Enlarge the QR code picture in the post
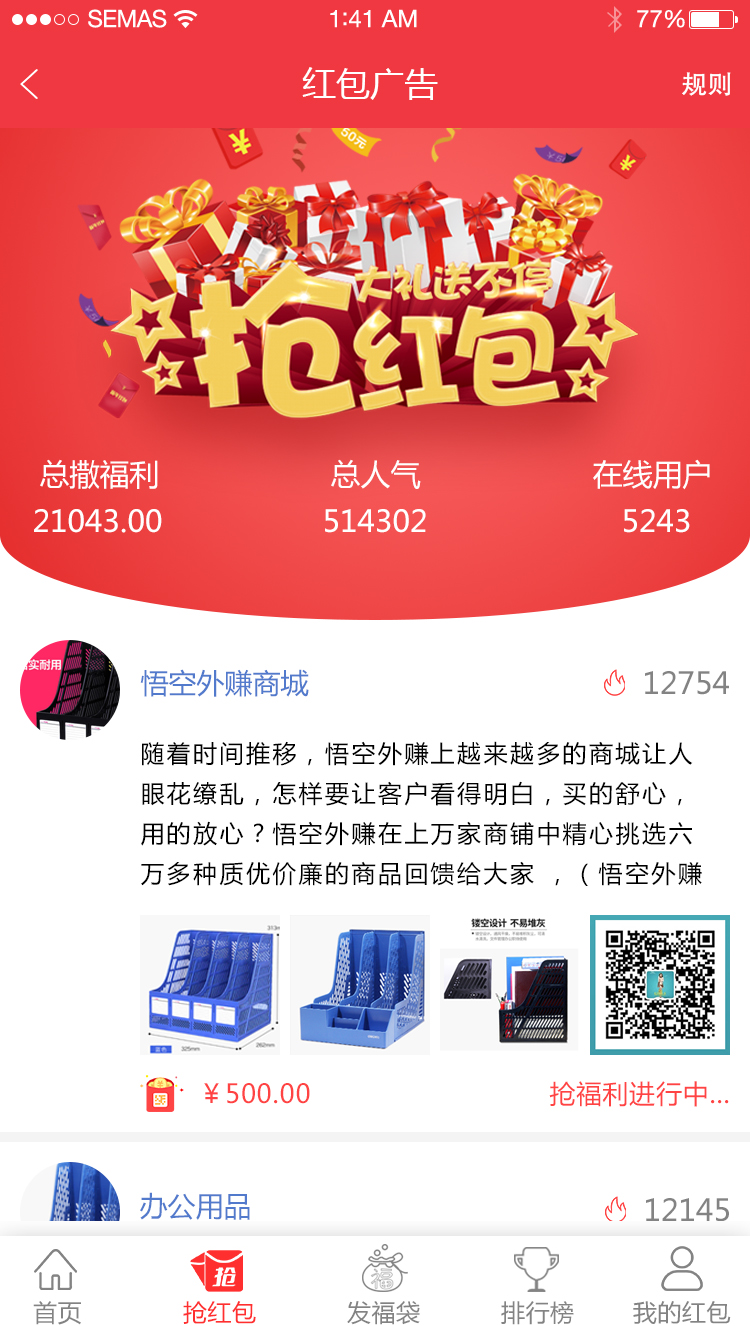This screenshot has width=750, height=1334. click(660, 985)
